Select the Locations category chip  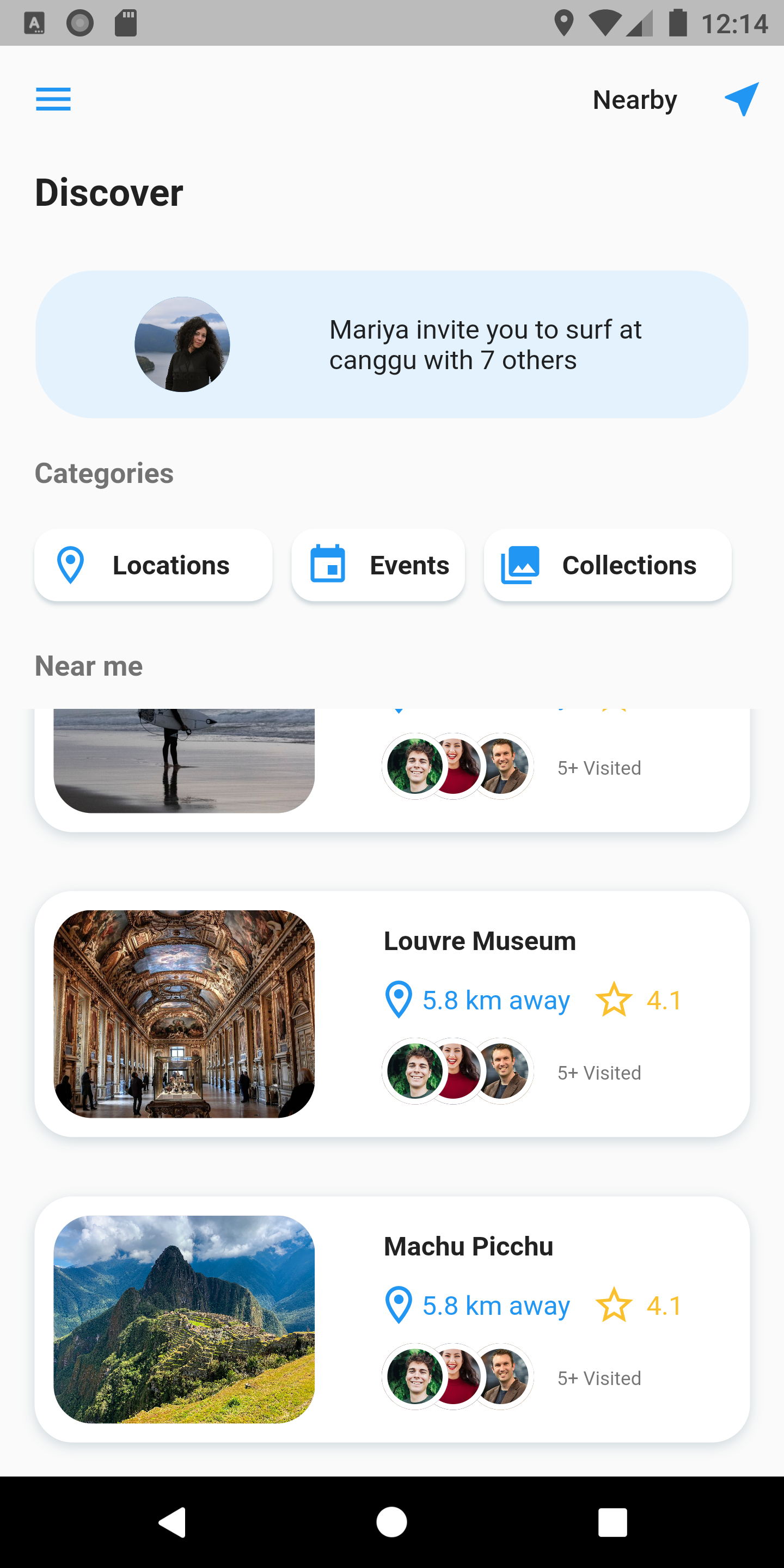[x=153, y=564]
